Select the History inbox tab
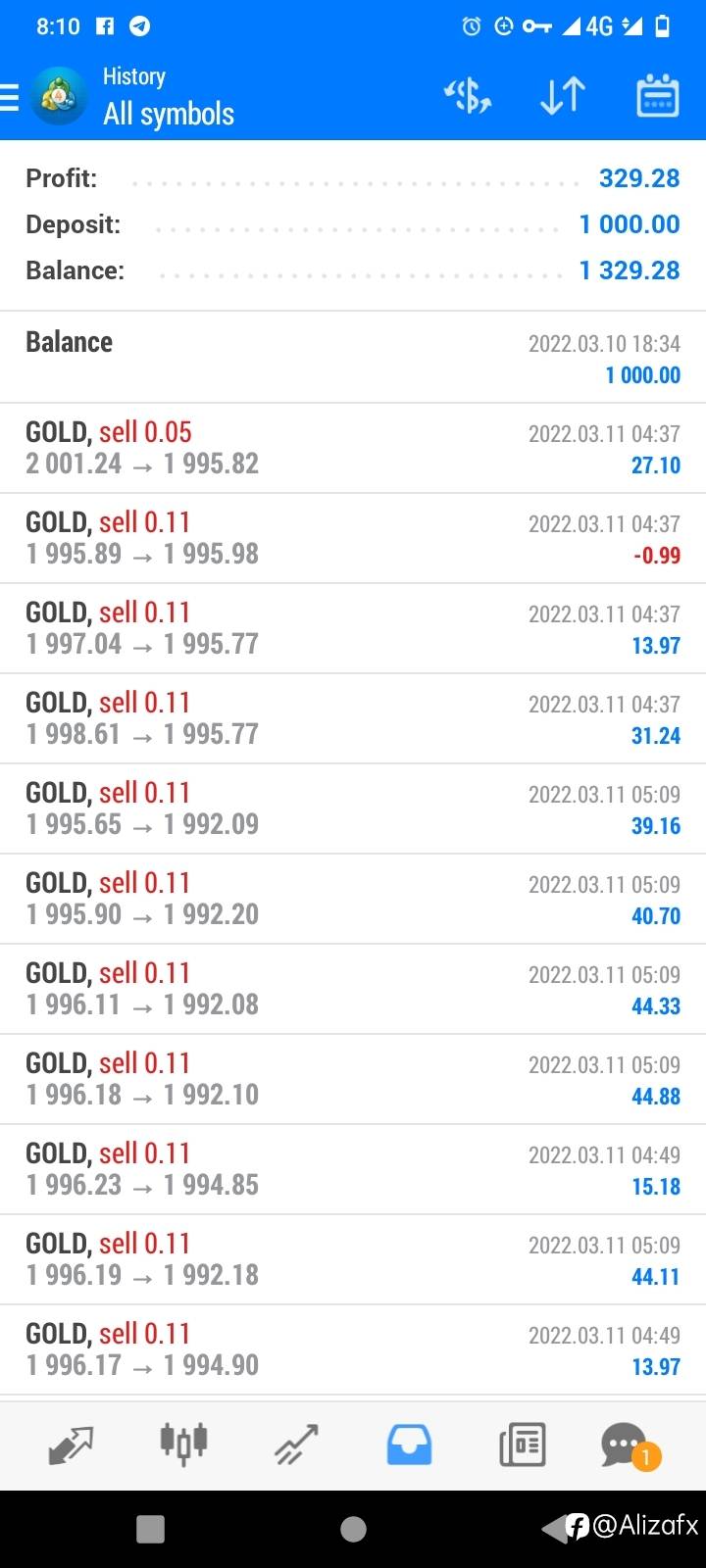The image size is (706, 1568). pos(409,1445)
